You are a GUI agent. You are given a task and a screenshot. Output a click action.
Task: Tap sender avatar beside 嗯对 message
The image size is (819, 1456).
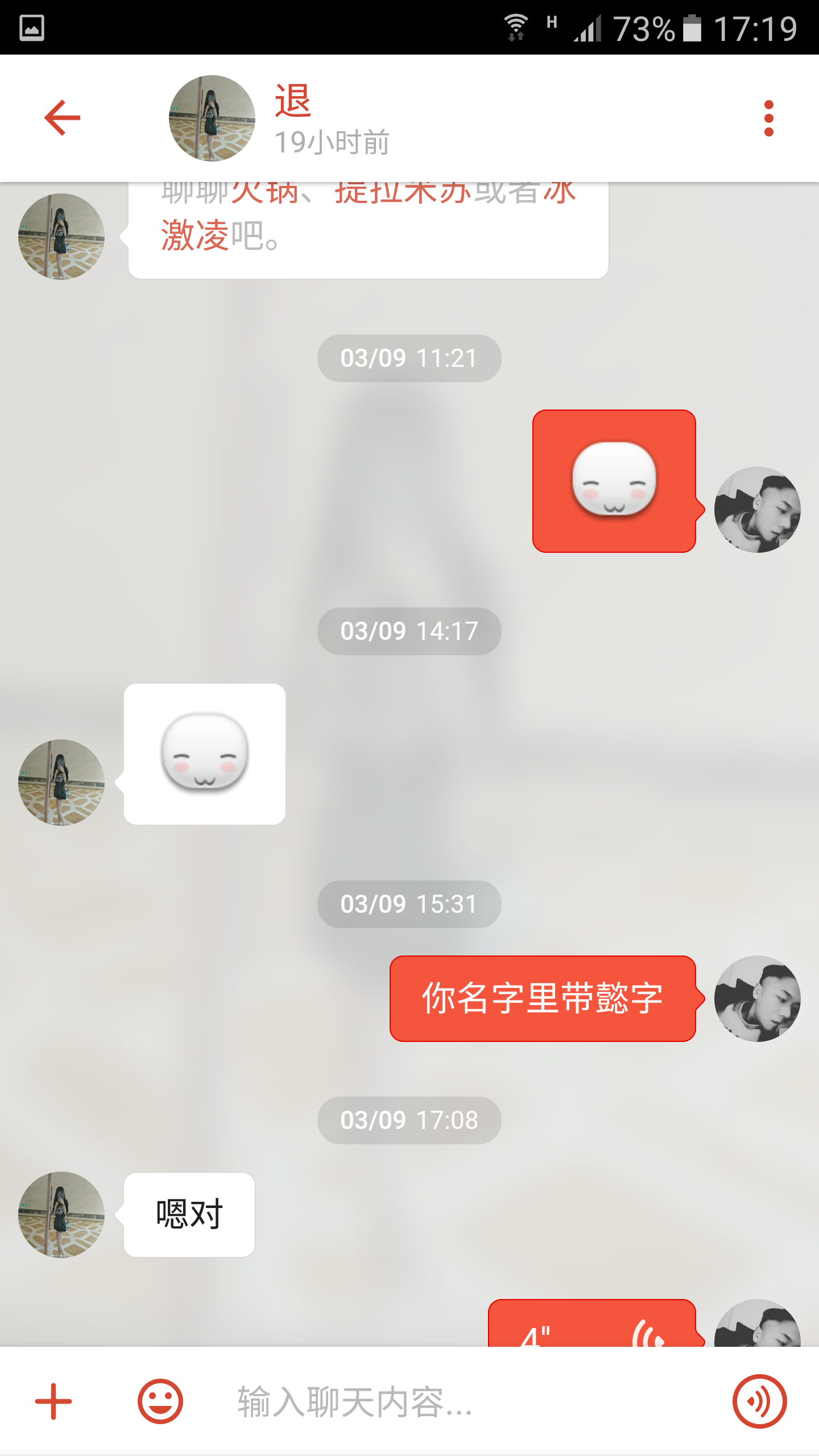click(61, 1215)
